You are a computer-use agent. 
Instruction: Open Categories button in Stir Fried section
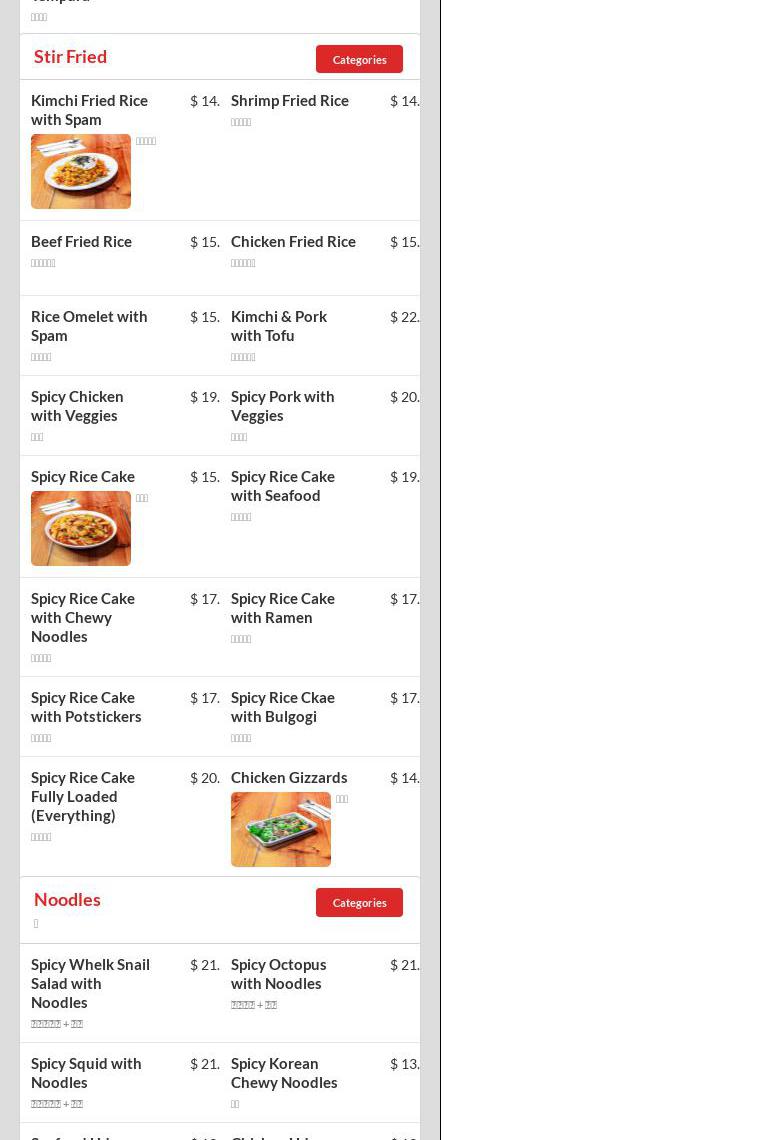pyautogui.click(x=359, y=59)
